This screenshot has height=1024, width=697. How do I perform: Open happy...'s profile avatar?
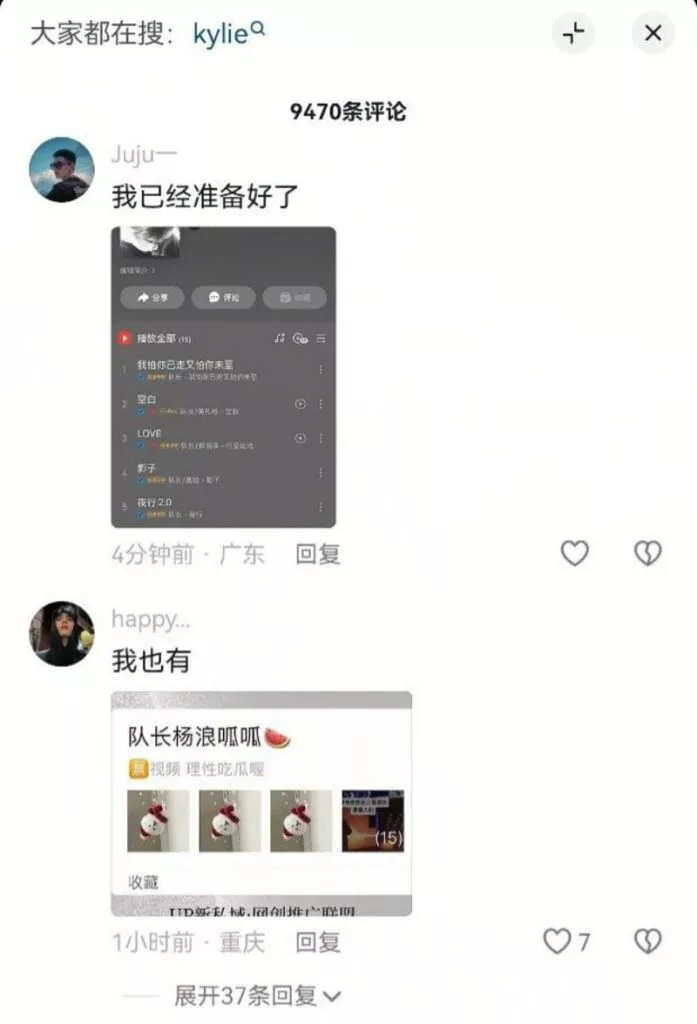pos(61,634)
